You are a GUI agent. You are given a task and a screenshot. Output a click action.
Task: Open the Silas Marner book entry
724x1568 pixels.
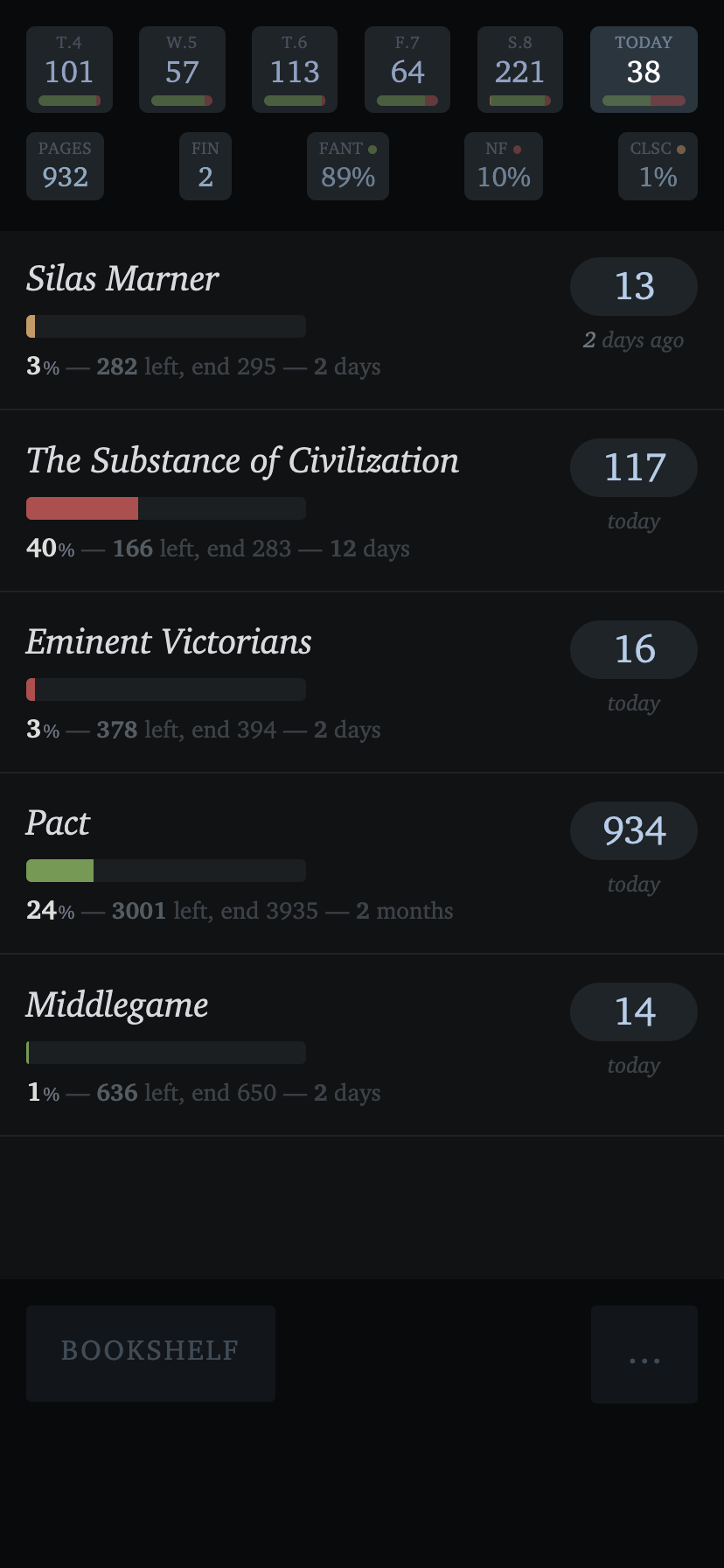pos(362,320)
